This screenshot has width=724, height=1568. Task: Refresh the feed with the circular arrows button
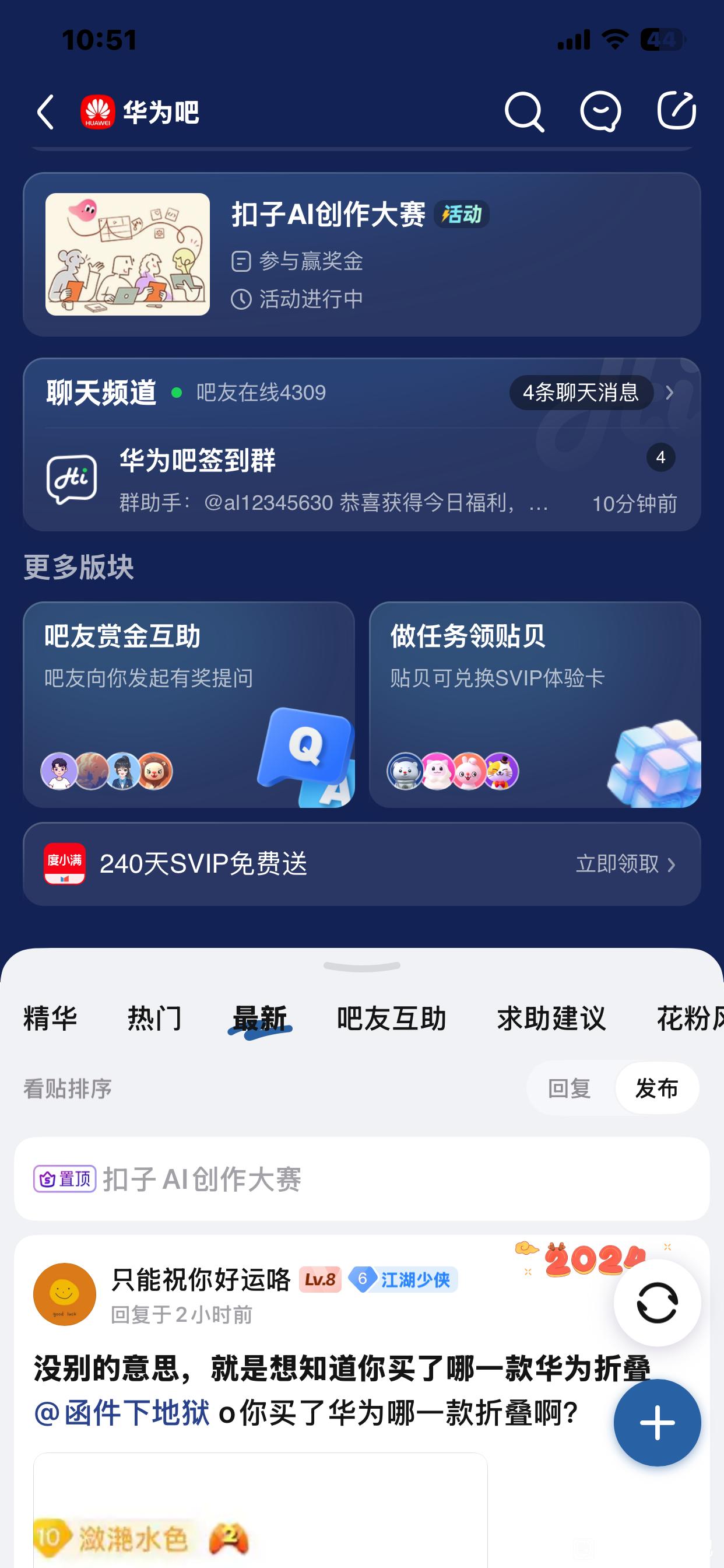[x=657, y=1303]
